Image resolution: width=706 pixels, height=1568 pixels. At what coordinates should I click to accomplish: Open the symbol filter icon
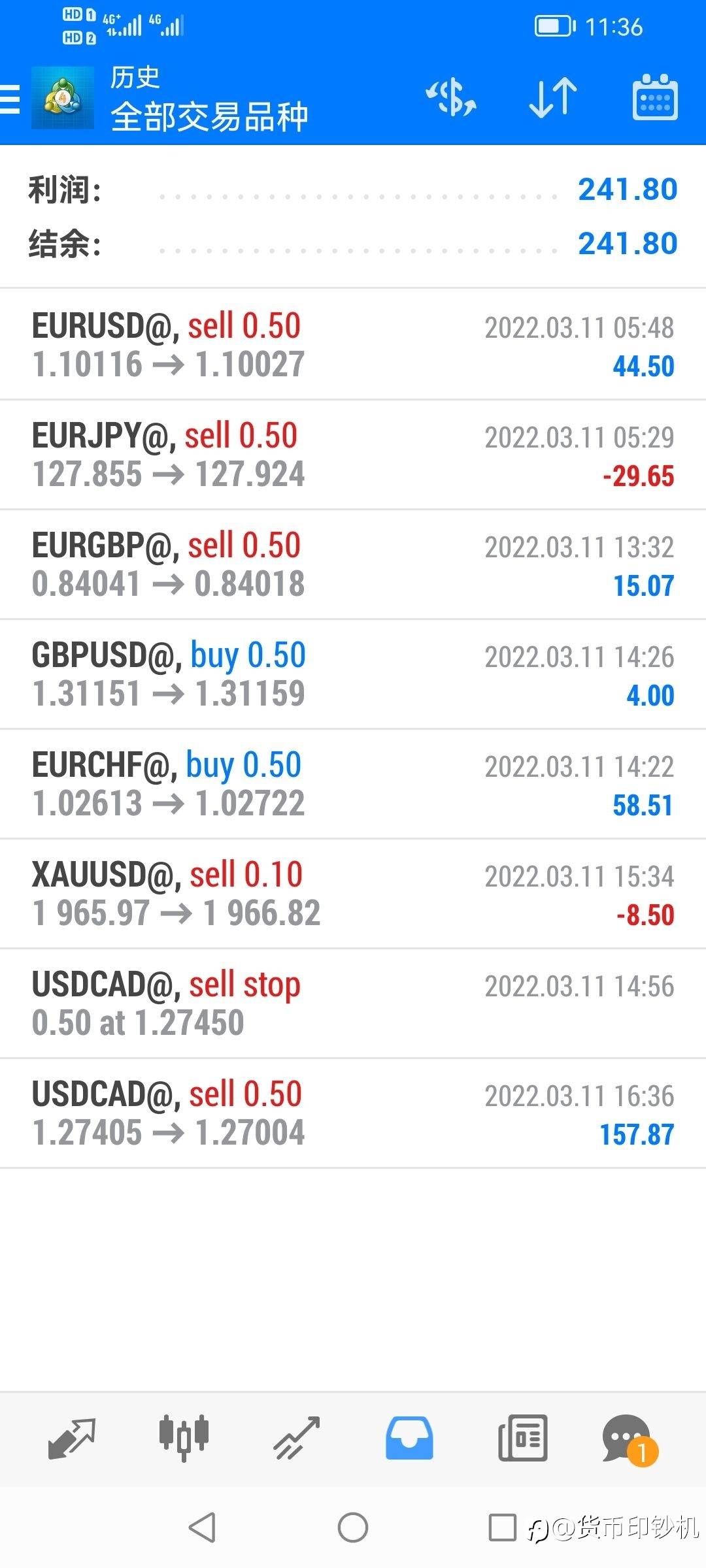pos(451,98)
